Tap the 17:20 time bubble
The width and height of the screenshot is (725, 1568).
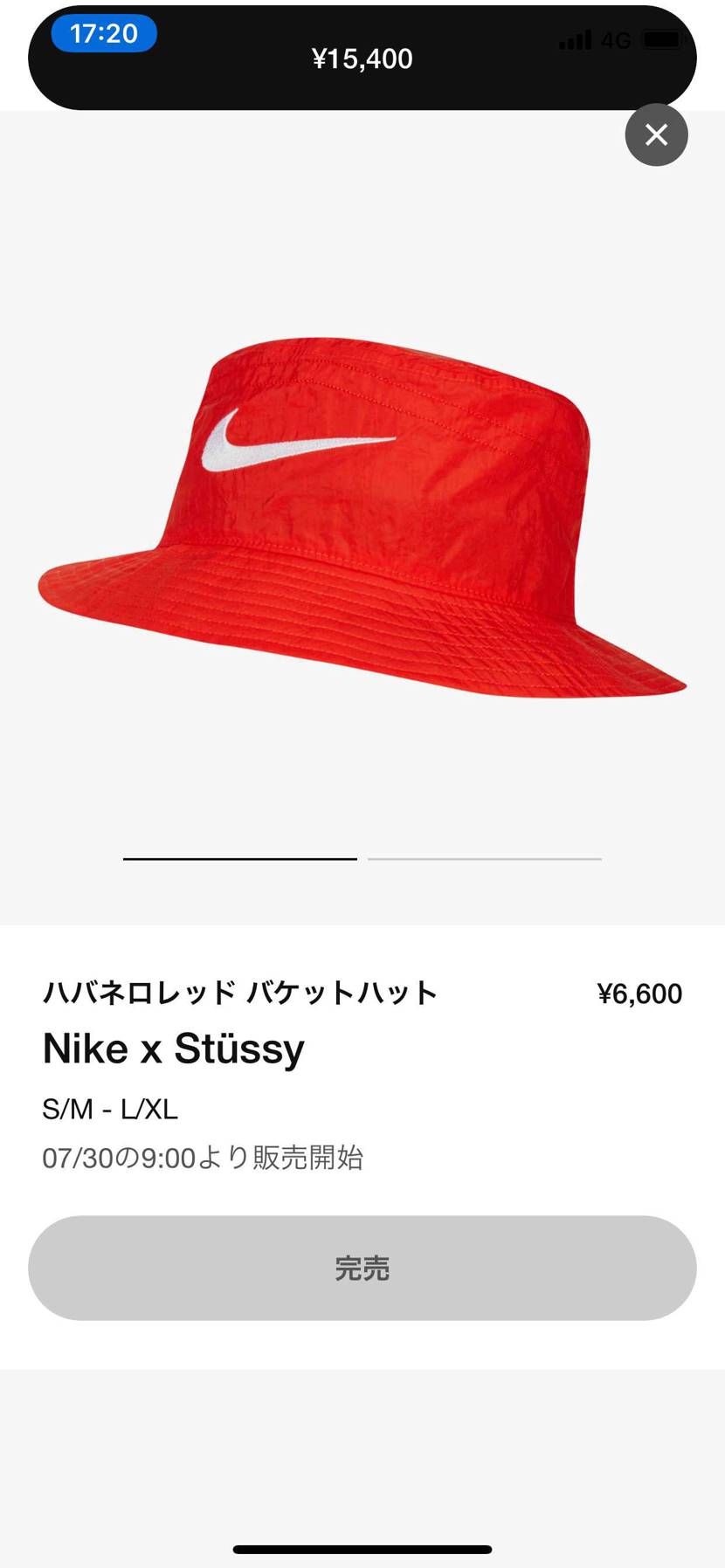click(x=103, y=32)
